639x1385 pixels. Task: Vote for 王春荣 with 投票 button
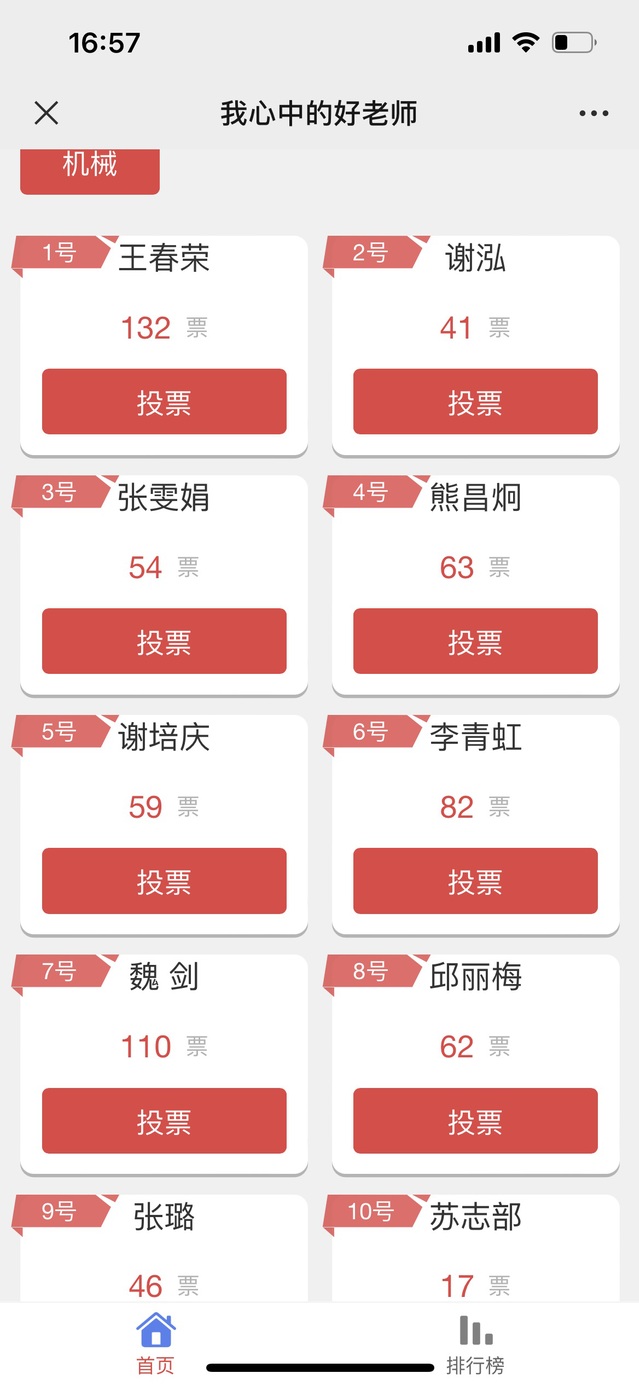click(x=164, y=402)
